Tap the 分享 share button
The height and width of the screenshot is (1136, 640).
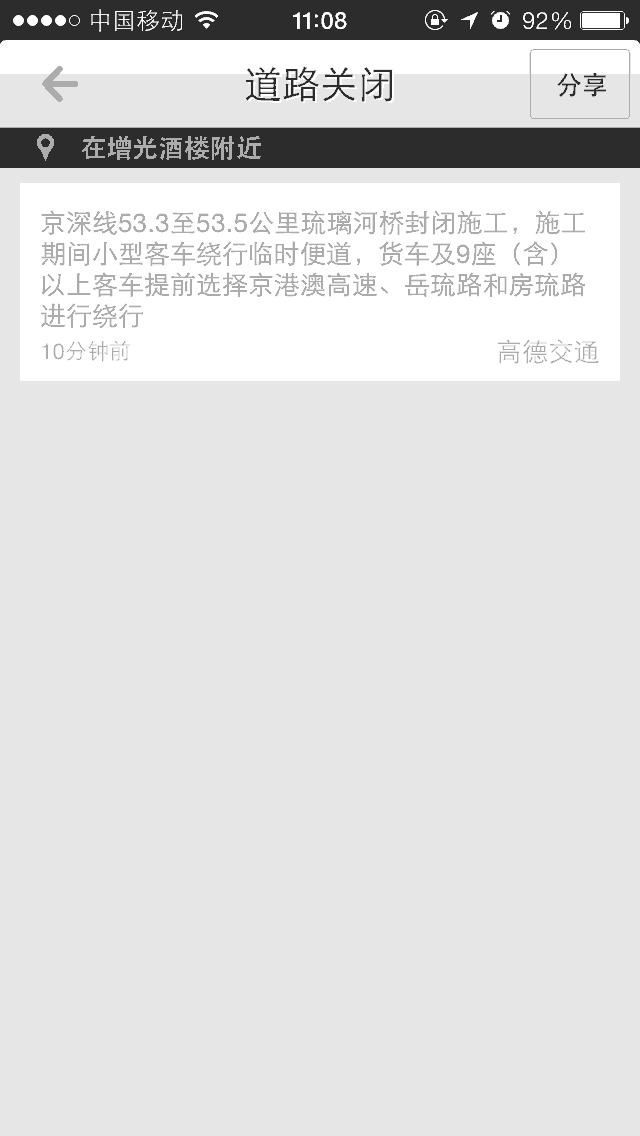pyautogui.click(x=580, y=84)
